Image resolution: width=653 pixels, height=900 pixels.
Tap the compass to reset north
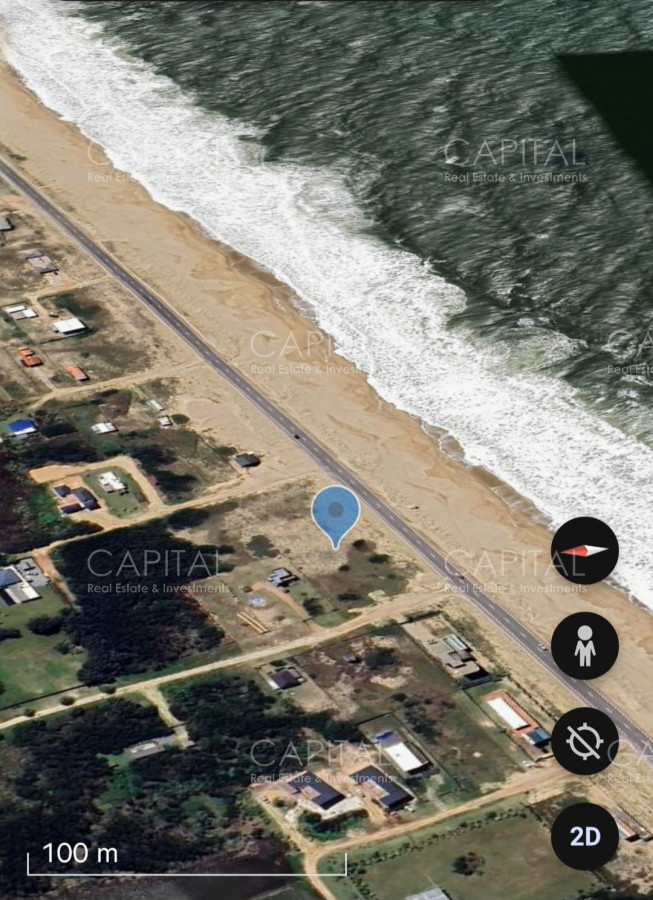pyautogui.click(x=585, y=551)
